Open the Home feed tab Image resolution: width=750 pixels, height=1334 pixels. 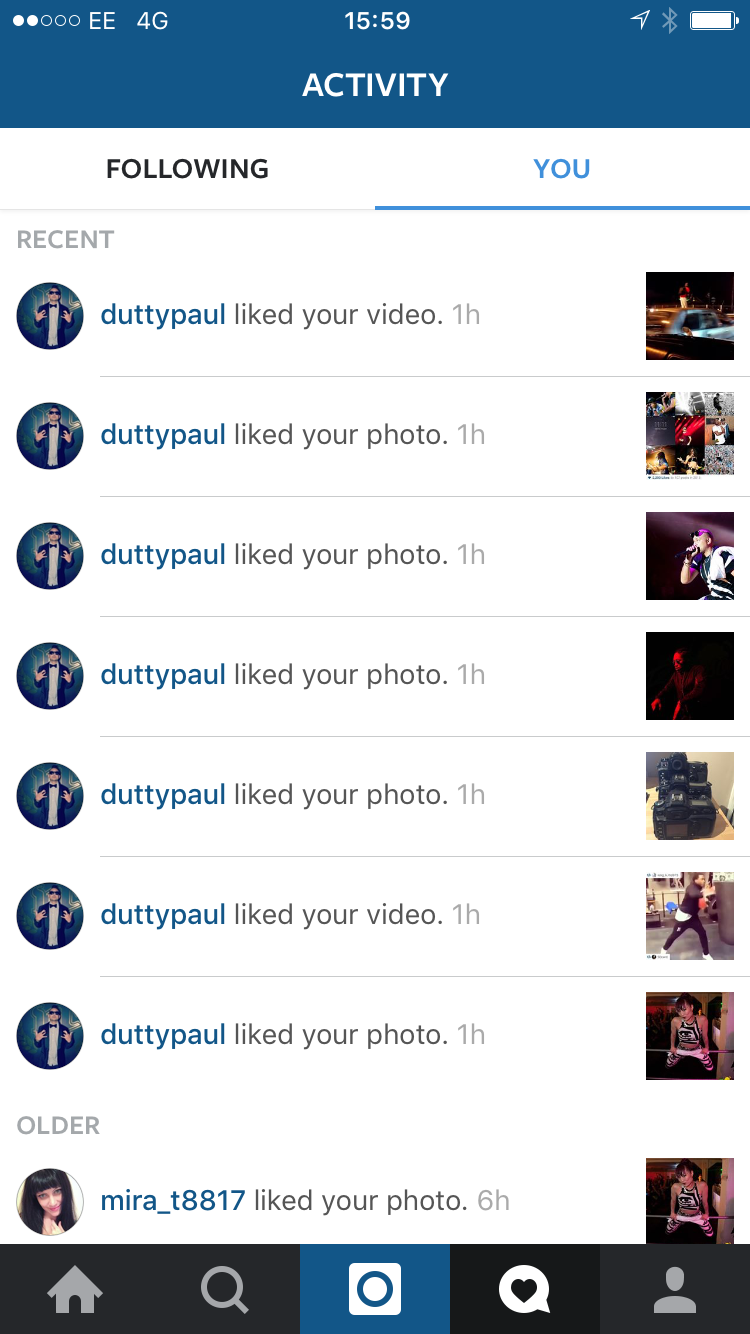pyautogui.click(x=75, y=1290)
